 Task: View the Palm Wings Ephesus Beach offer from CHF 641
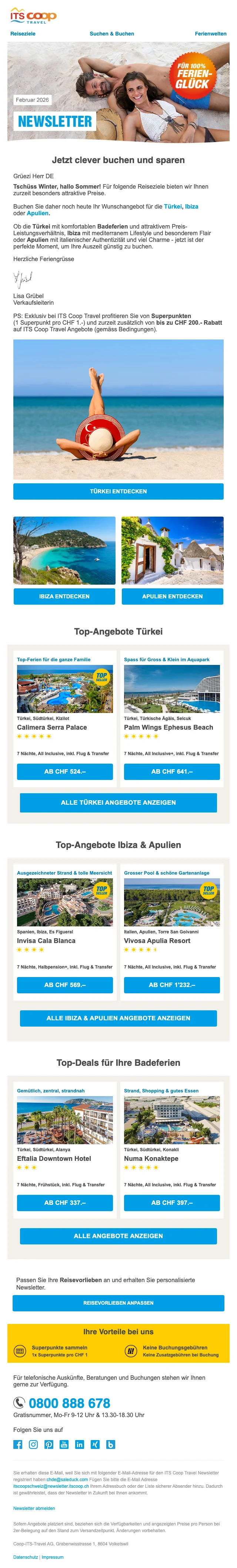click(172, 772)
